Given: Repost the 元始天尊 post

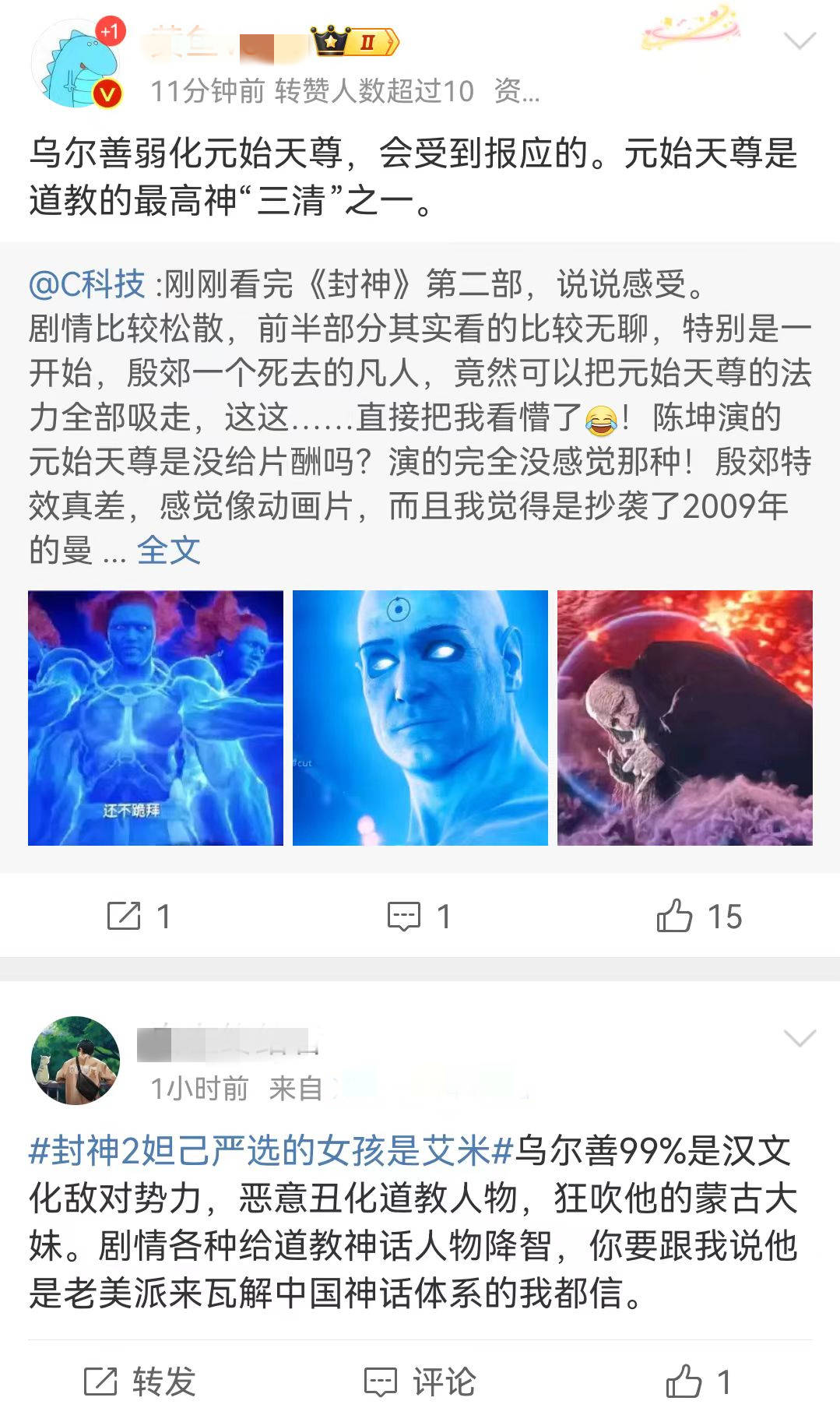Looking at the screenshot, I should [x=139, y=917].
